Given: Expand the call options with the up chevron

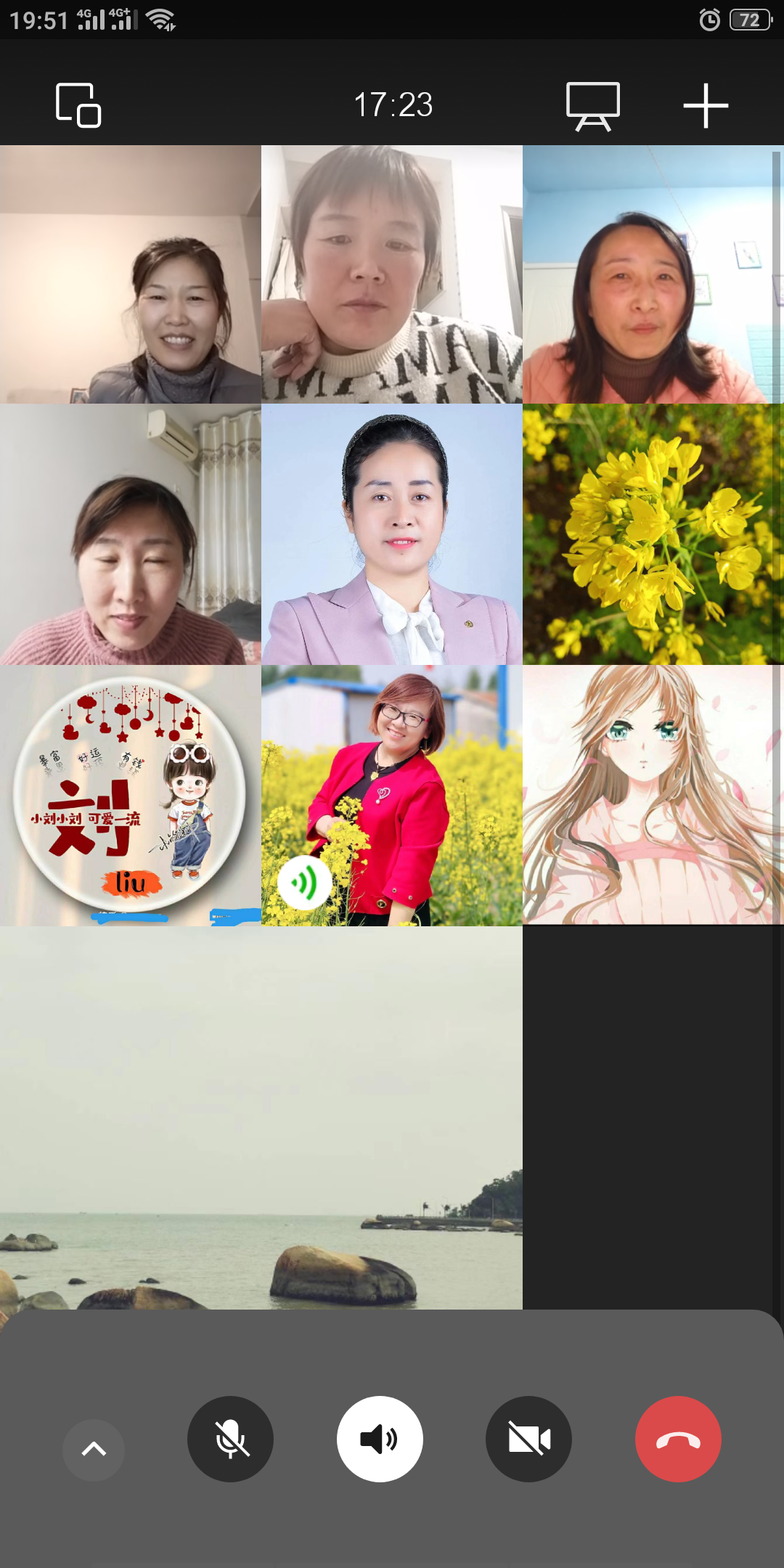Looking at the screenshot, I should click(94, 1450).
